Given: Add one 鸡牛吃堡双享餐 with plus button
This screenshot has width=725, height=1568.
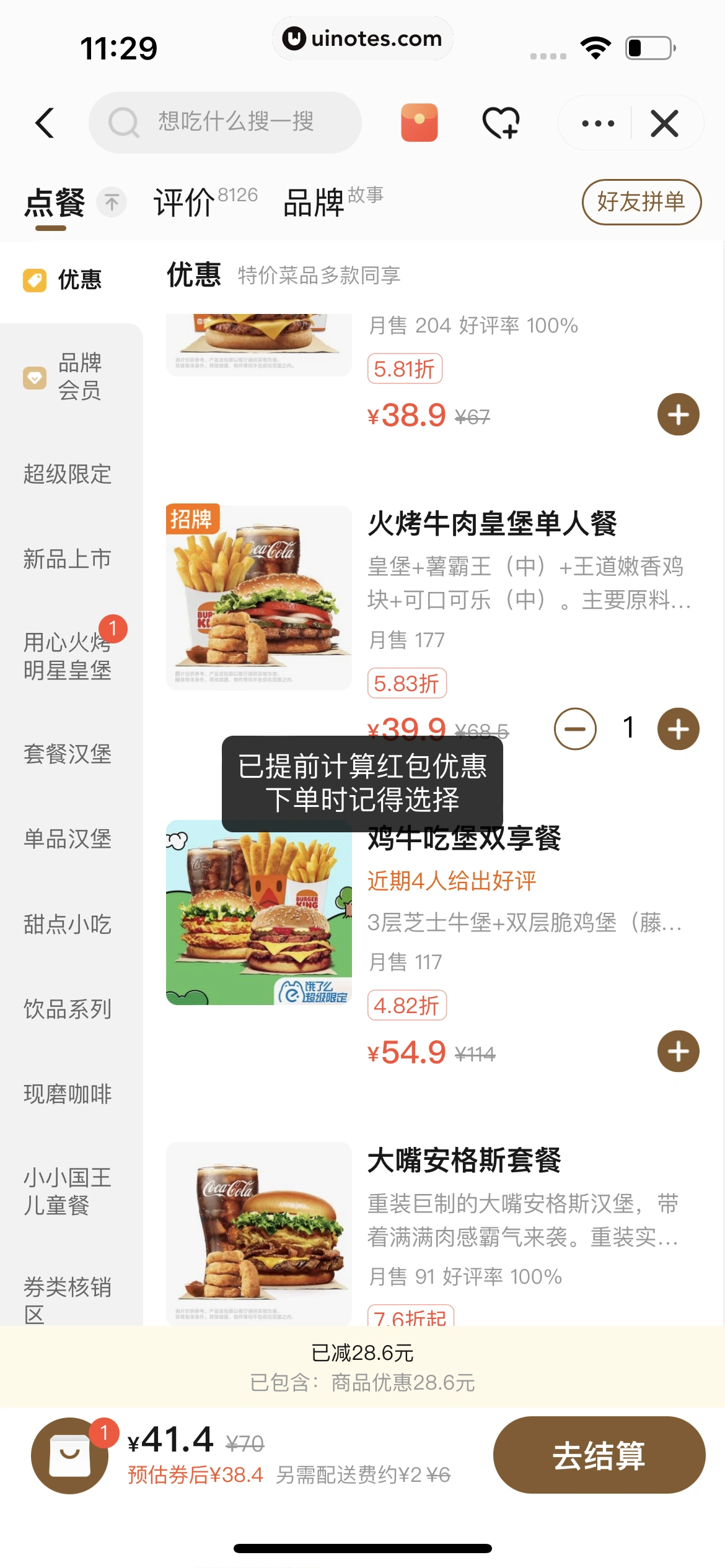Looking at the screenshot, I should pos(678,1050).
